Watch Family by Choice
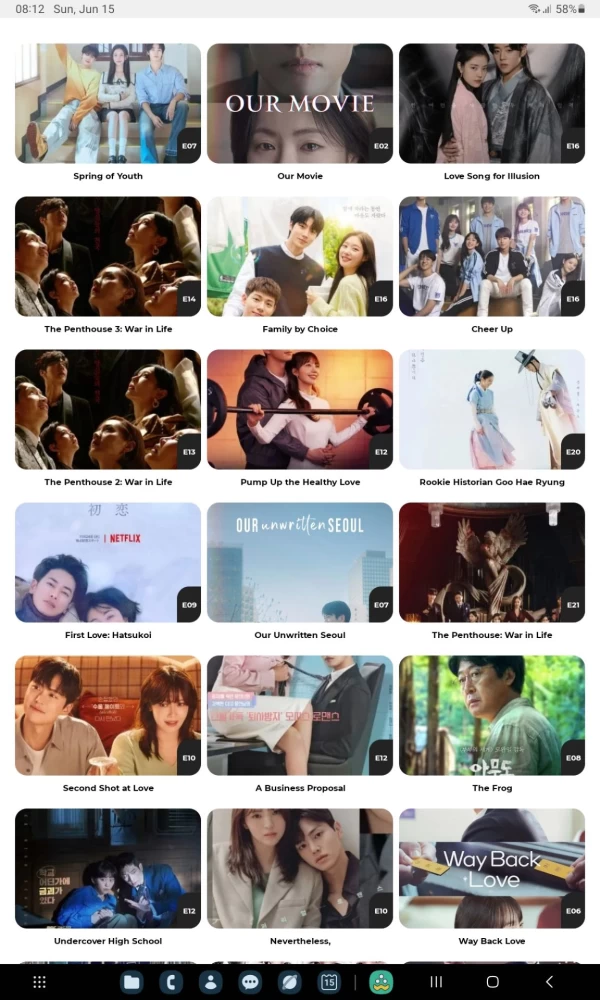Image resolution: width=600 pixels, height=1000 pixels. click(300, 256)
